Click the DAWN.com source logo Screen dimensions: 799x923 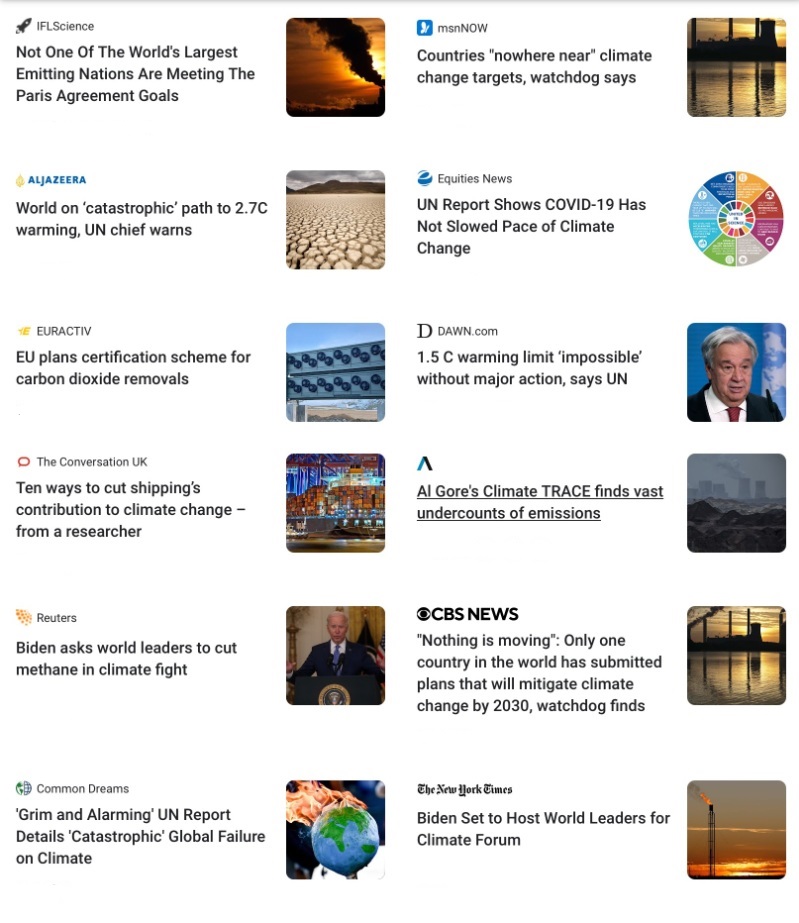[422, 329]
